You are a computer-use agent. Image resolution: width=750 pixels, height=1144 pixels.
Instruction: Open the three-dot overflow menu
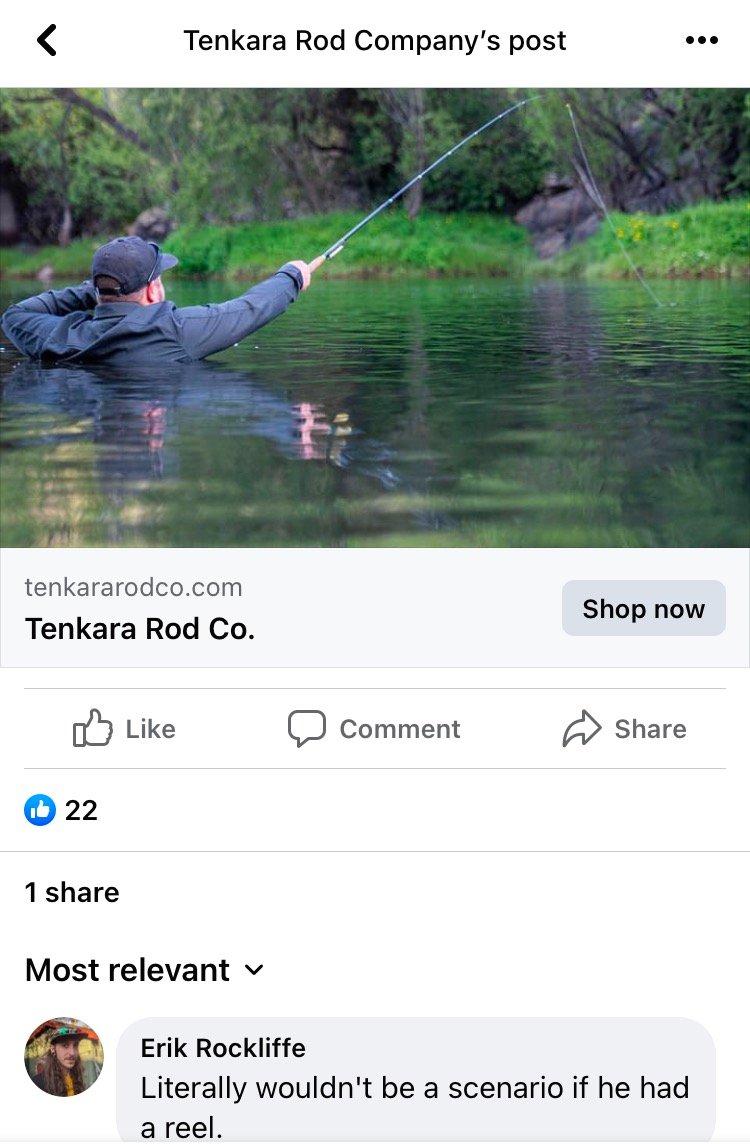pos(701,41)
